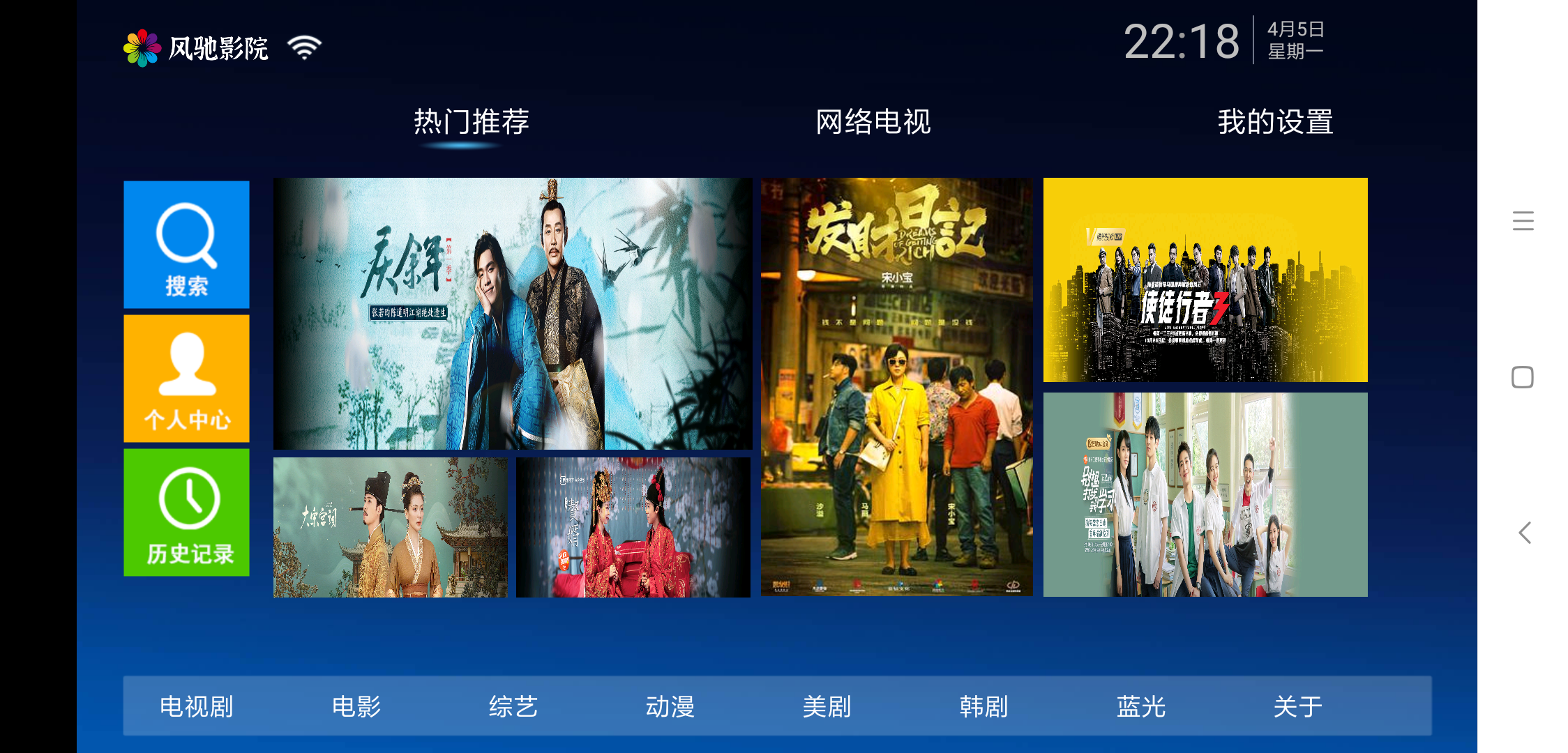Viewport: 1568px width, 753px height.
Task: Open the 赘婿 drama poster
Action: [633, 527]
